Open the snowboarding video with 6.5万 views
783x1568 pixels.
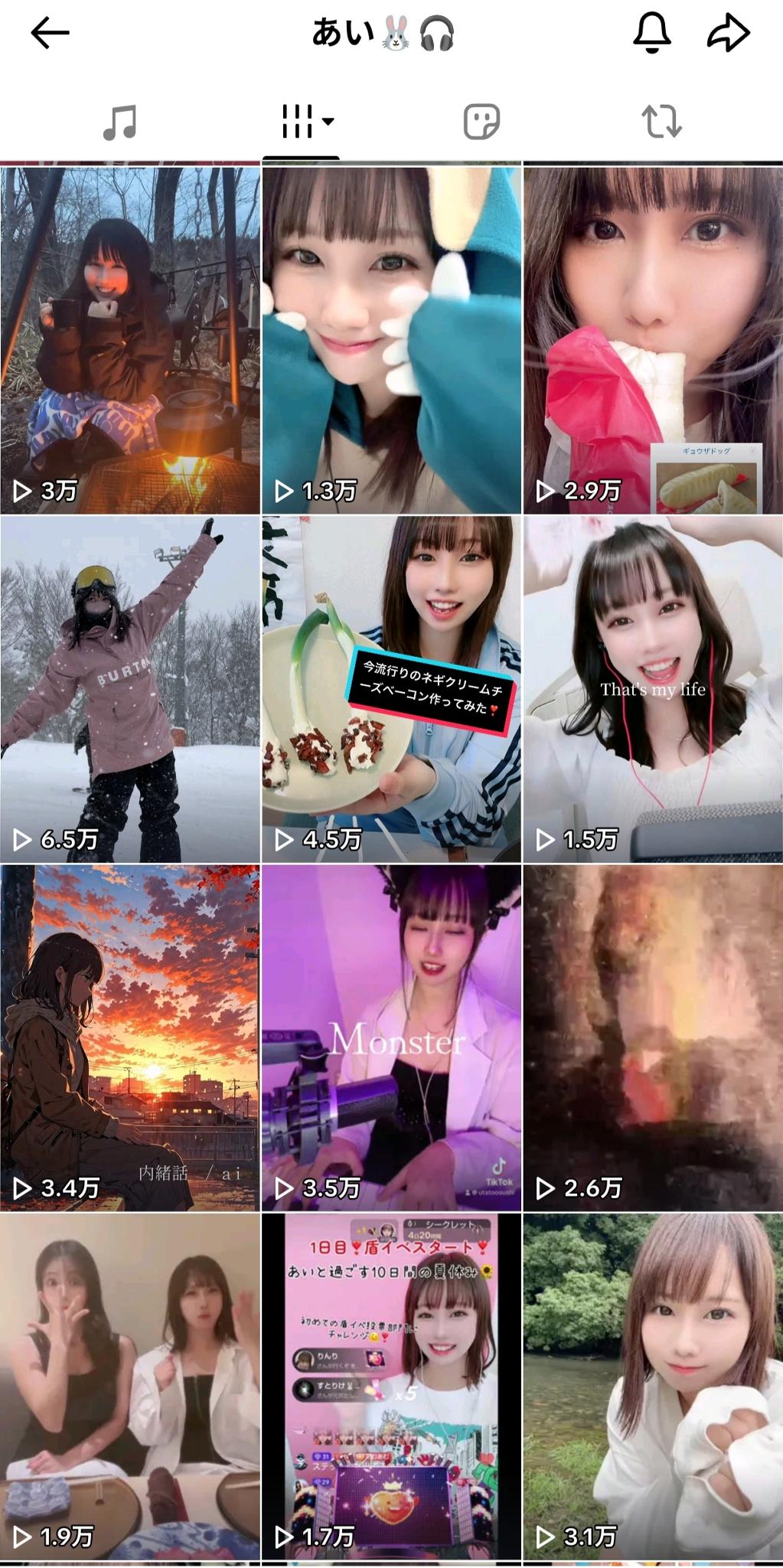click(130, 689)
